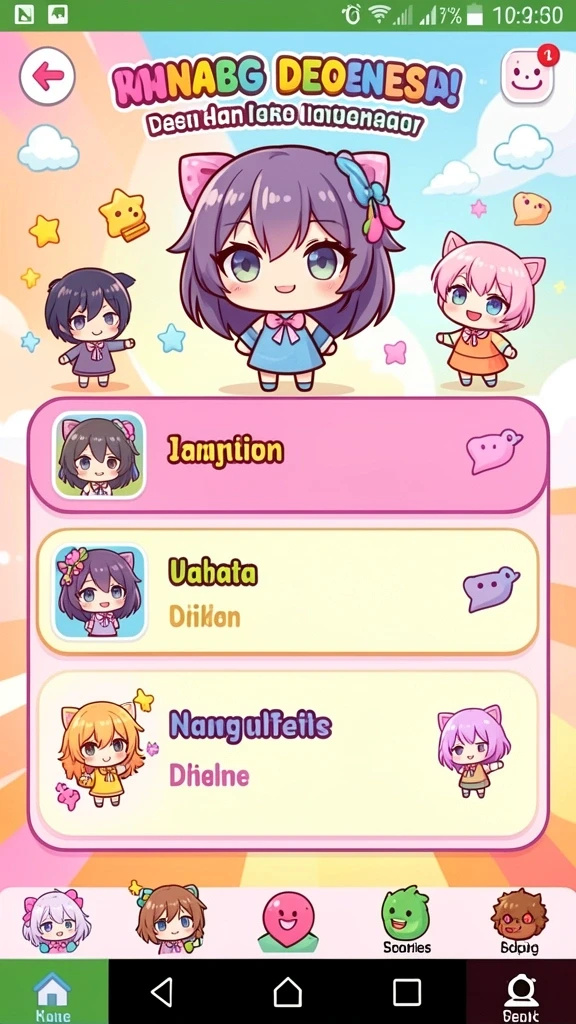Select the white-haired character in bottom bar

point(56,921)
